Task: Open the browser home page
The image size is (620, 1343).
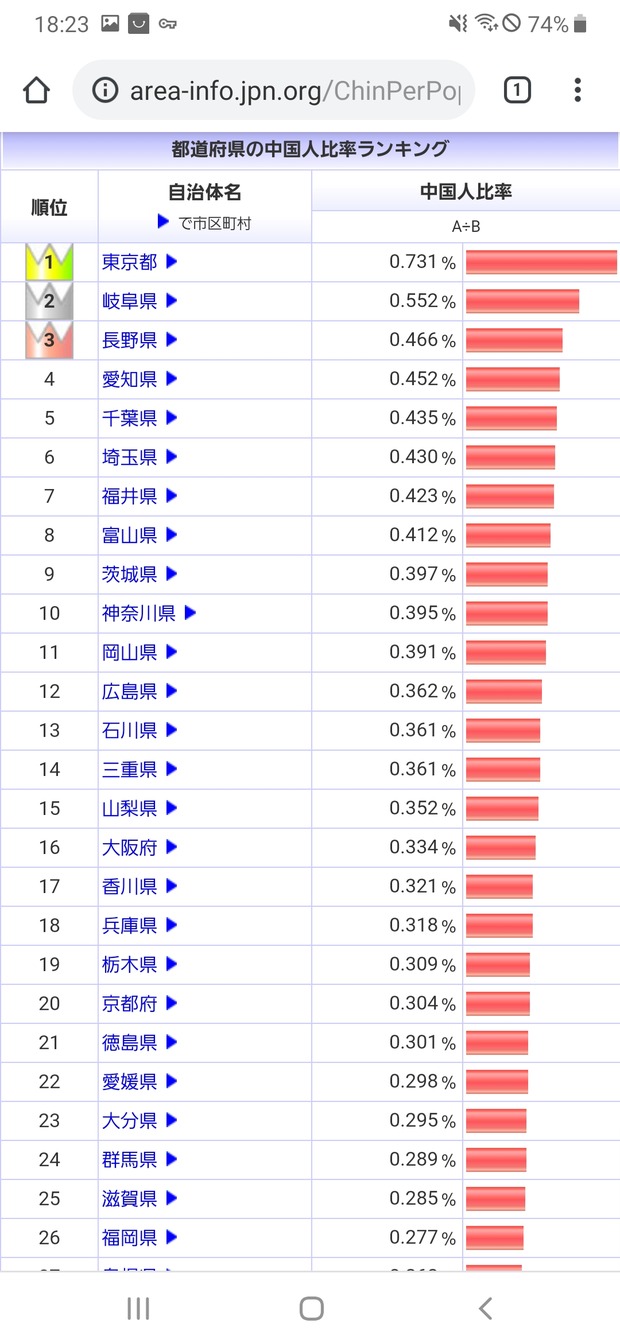Action: [x=36, y=91]
